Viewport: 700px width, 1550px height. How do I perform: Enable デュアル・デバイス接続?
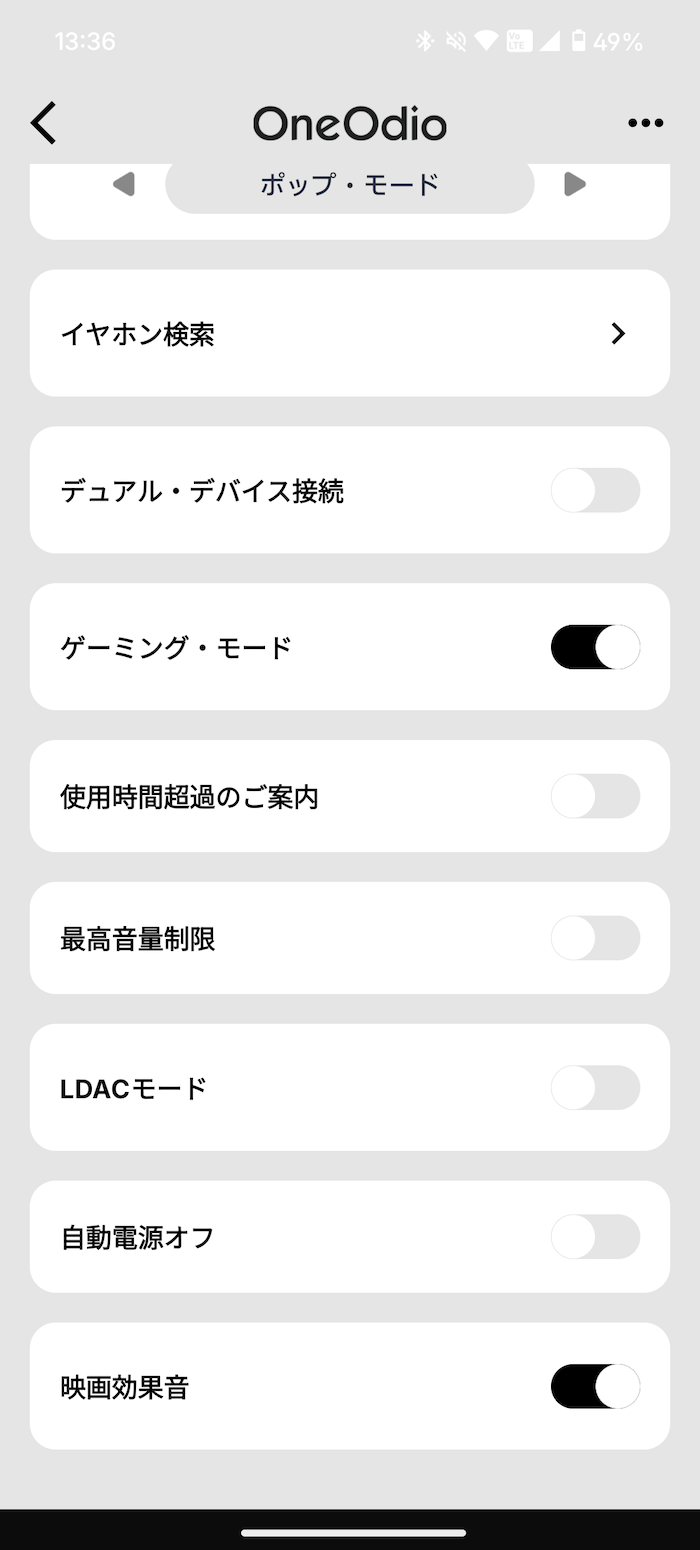595,490
